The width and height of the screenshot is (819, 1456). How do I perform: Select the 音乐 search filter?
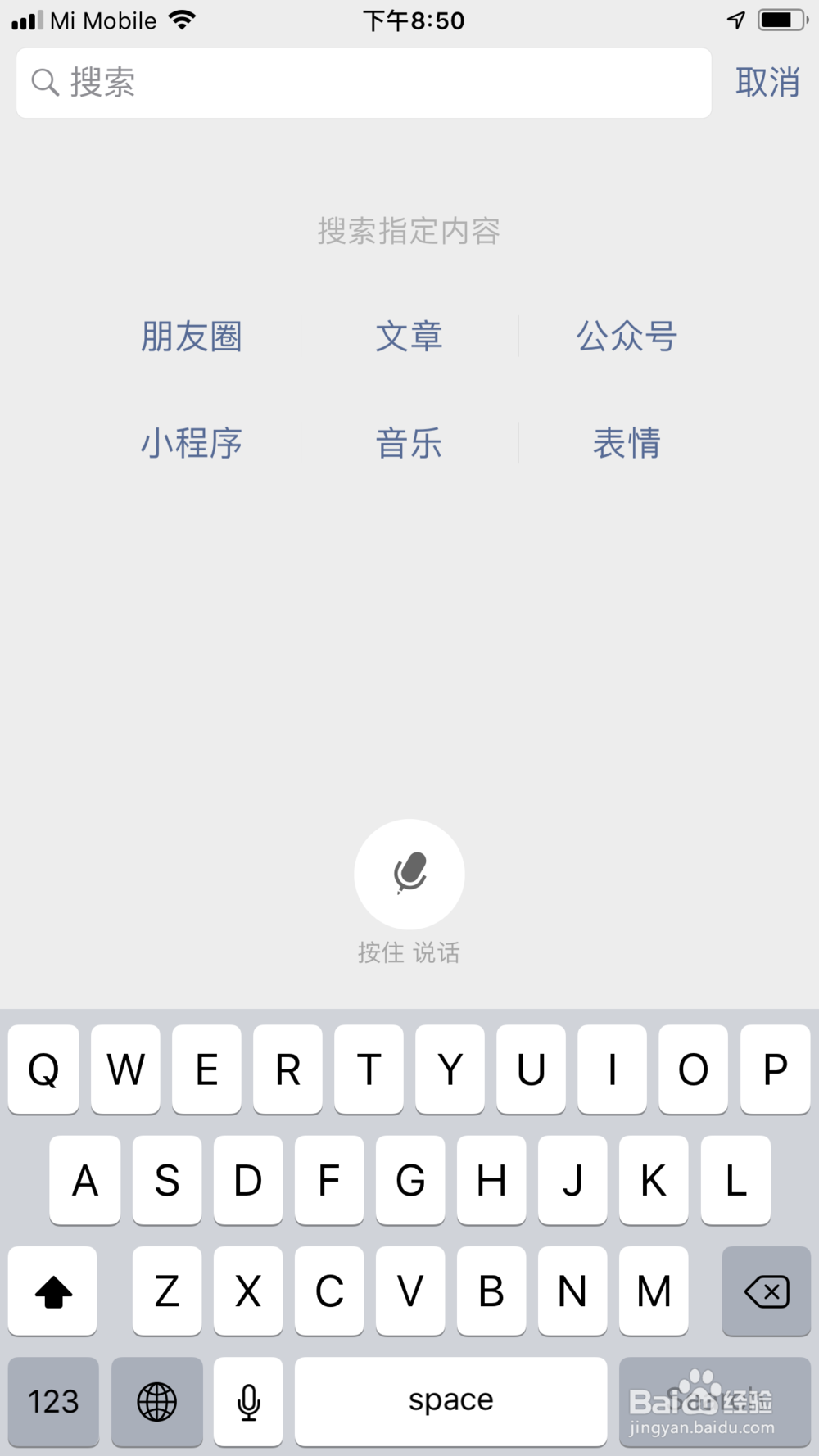click(409, 442)
